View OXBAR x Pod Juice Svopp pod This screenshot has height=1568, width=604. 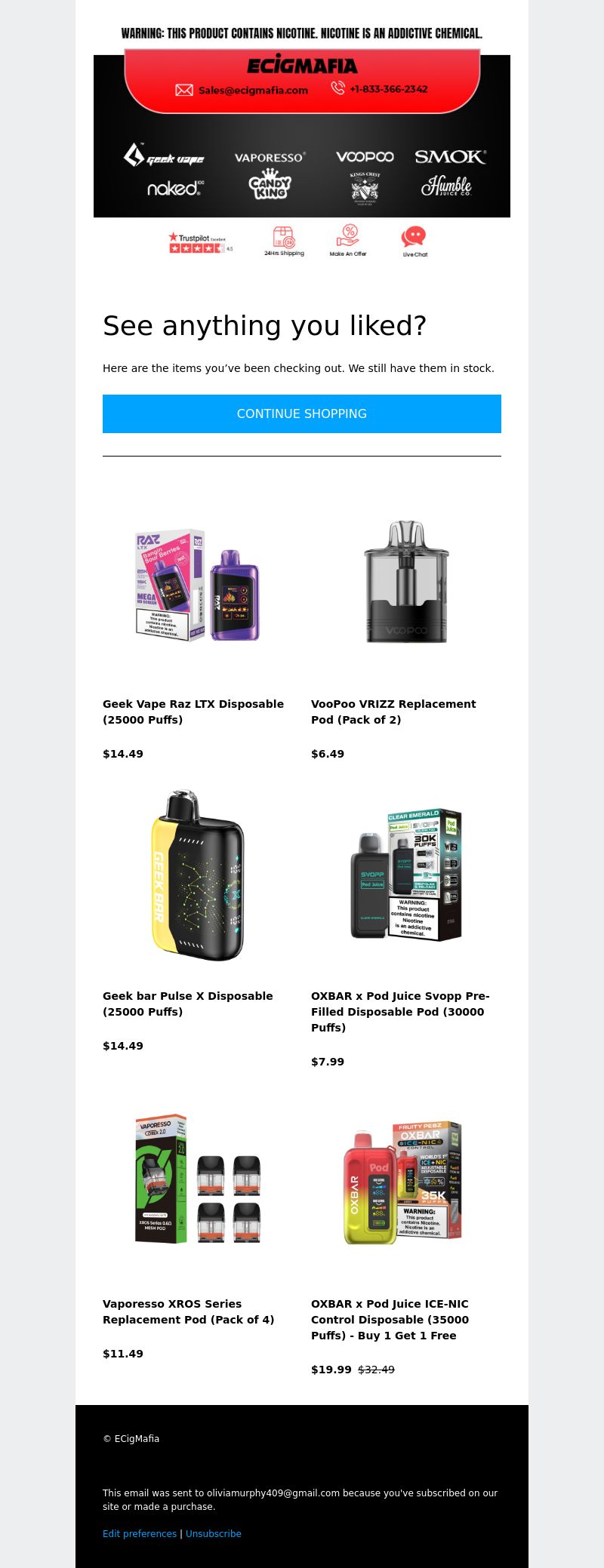pyautogui.click(x=400, y=1011)
